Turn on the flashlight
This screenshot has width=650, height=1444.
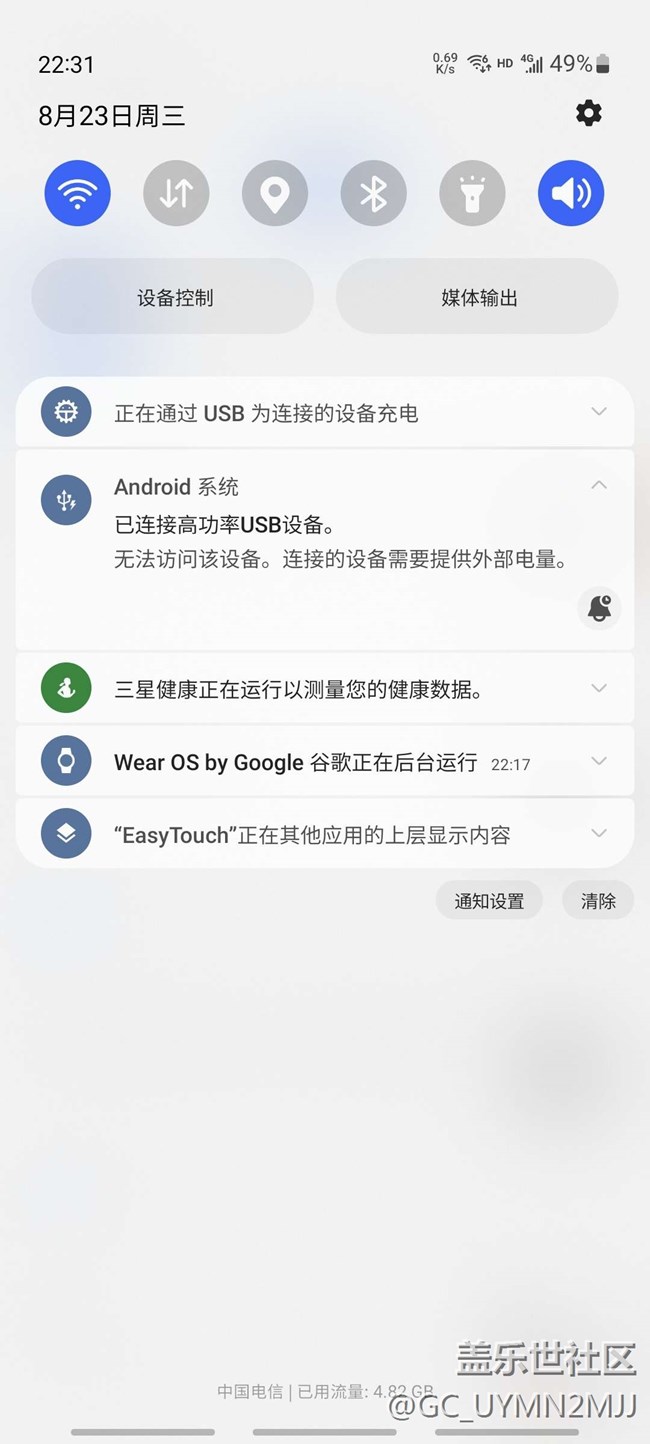pos(472,193)
